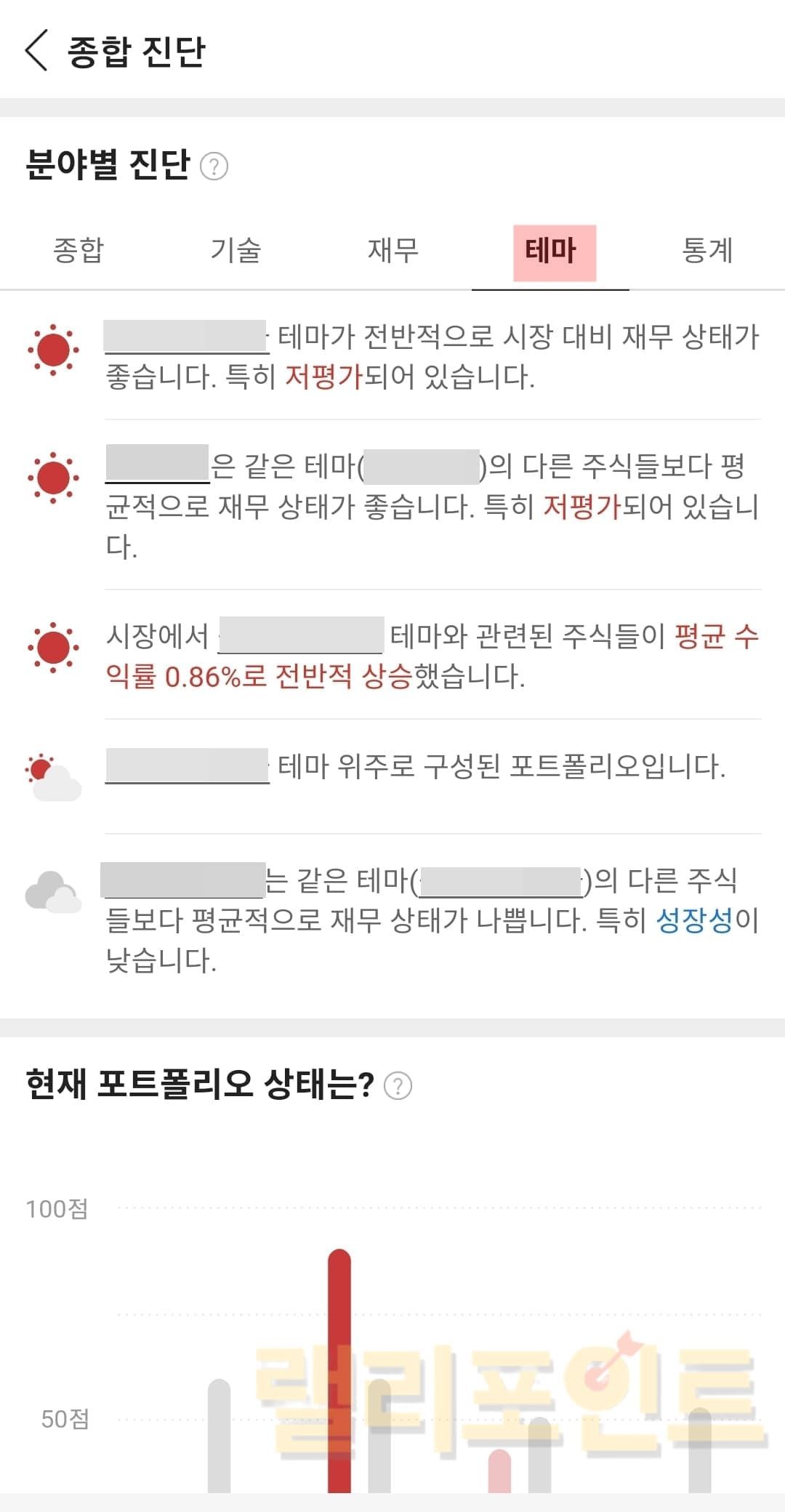The height and width of the screenshot is (1512, 785).
Task: Open help icon next to 분야별 진단
Action: [x=214, y=166]
